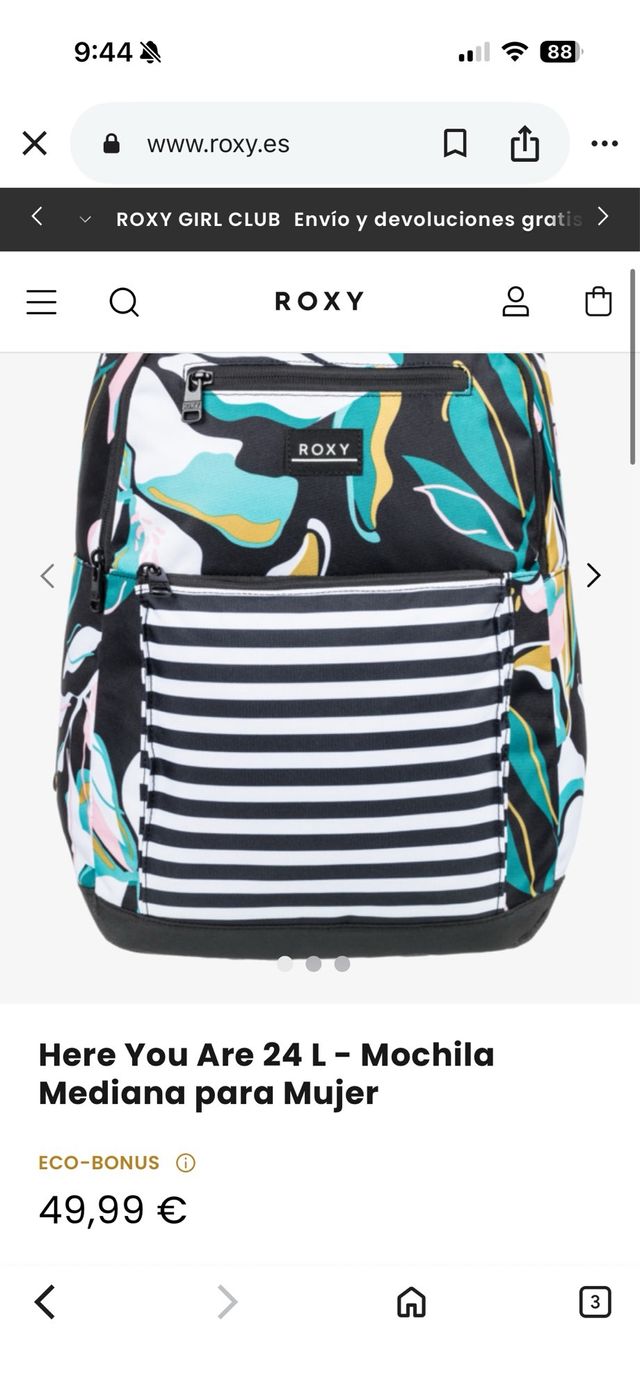The image size is (640, 1391).
Task: Jump to the third image dot
Action: click(x=342, y=964)
